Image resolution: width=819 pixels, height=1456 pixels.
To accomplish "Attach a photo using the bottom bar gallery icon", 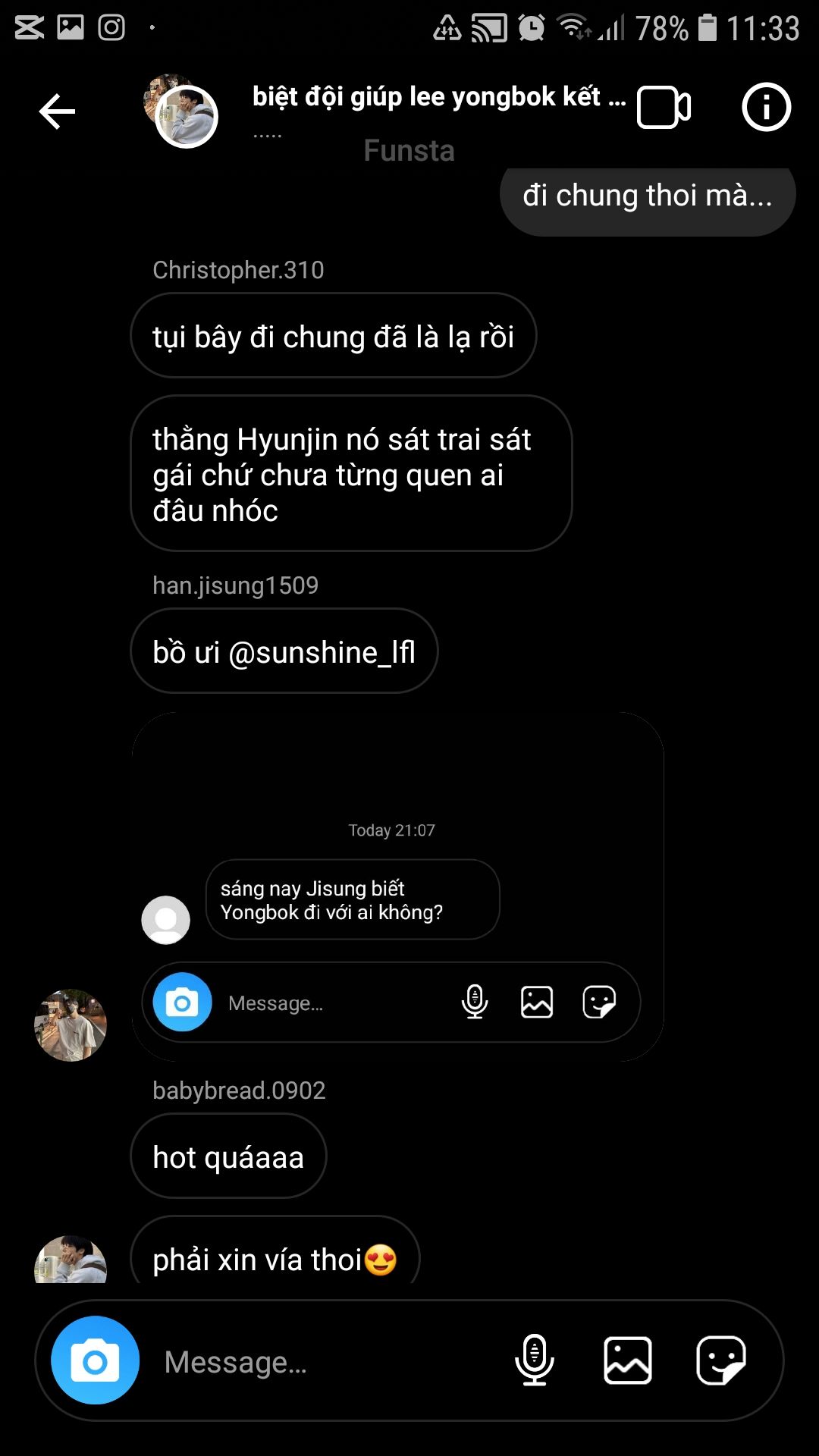I will point(627,1360).
